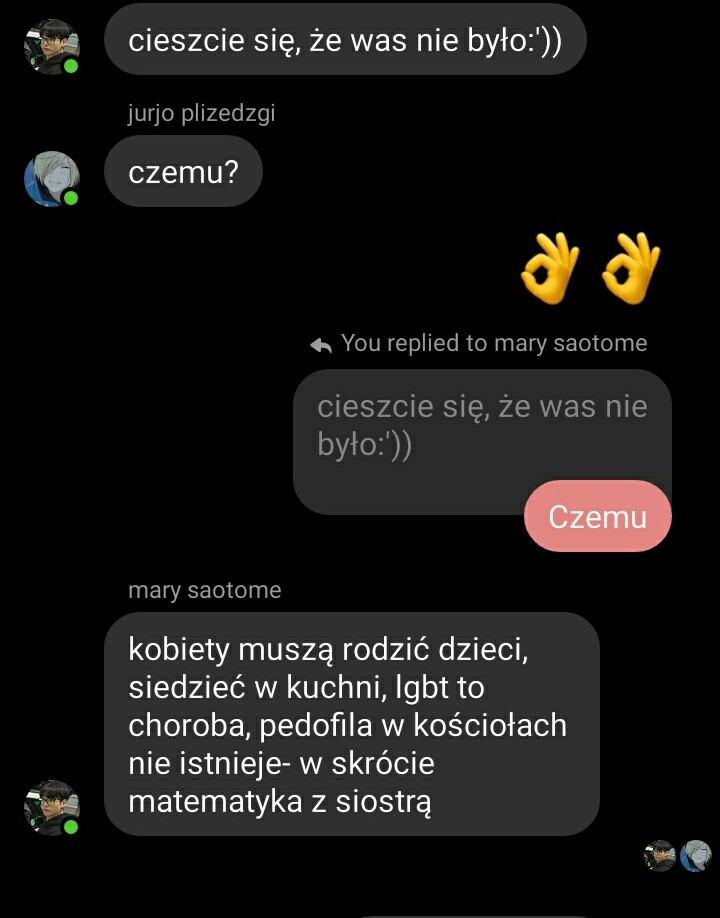Tap your pink "Czemu" message bubble
The height and width of the screenshot is (918, 720).
pyautogui.click(x=597, y=517)
